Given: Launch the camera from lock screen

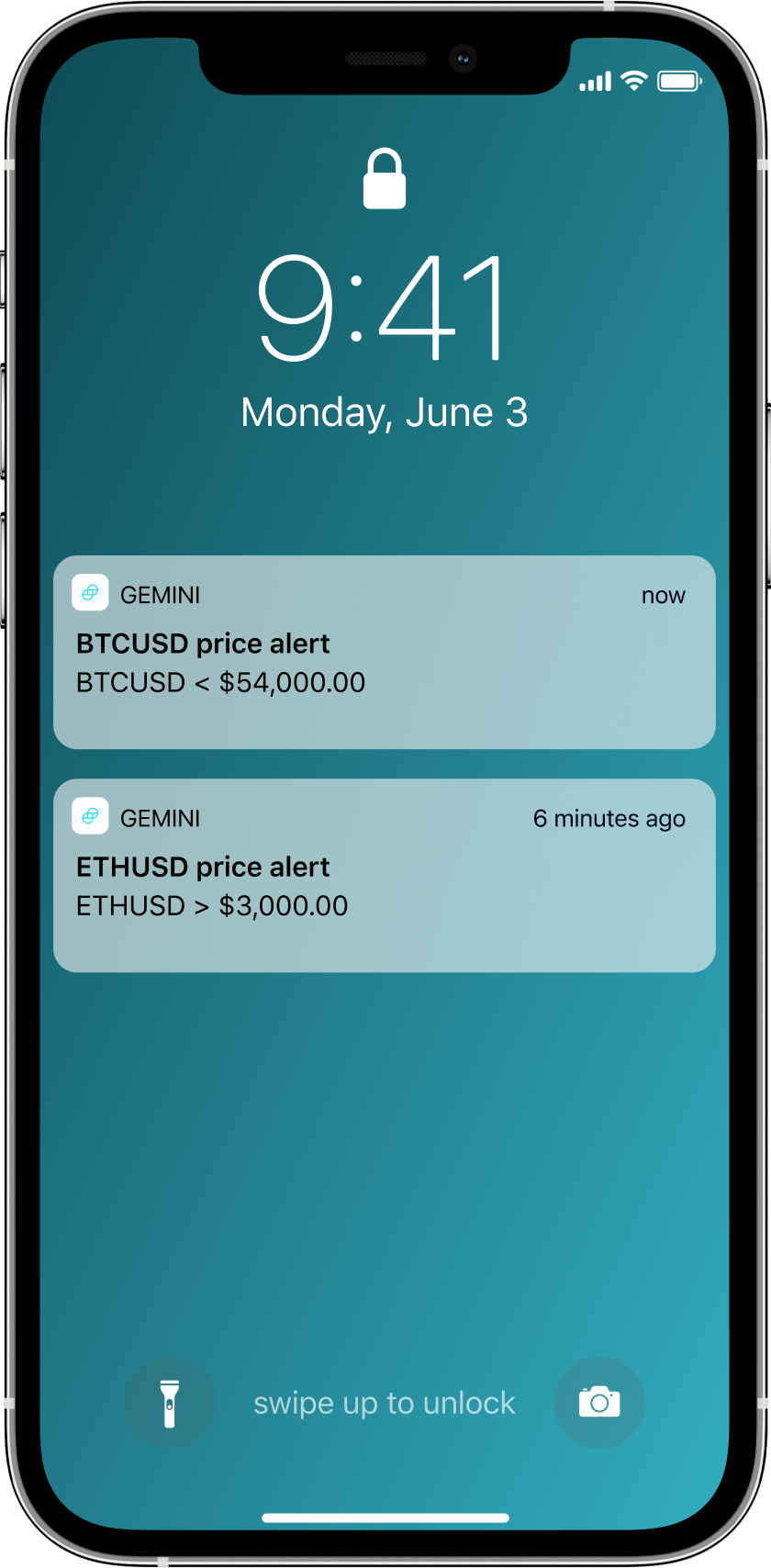Looking at the screenshot, I should click(x=599, y=1403).
